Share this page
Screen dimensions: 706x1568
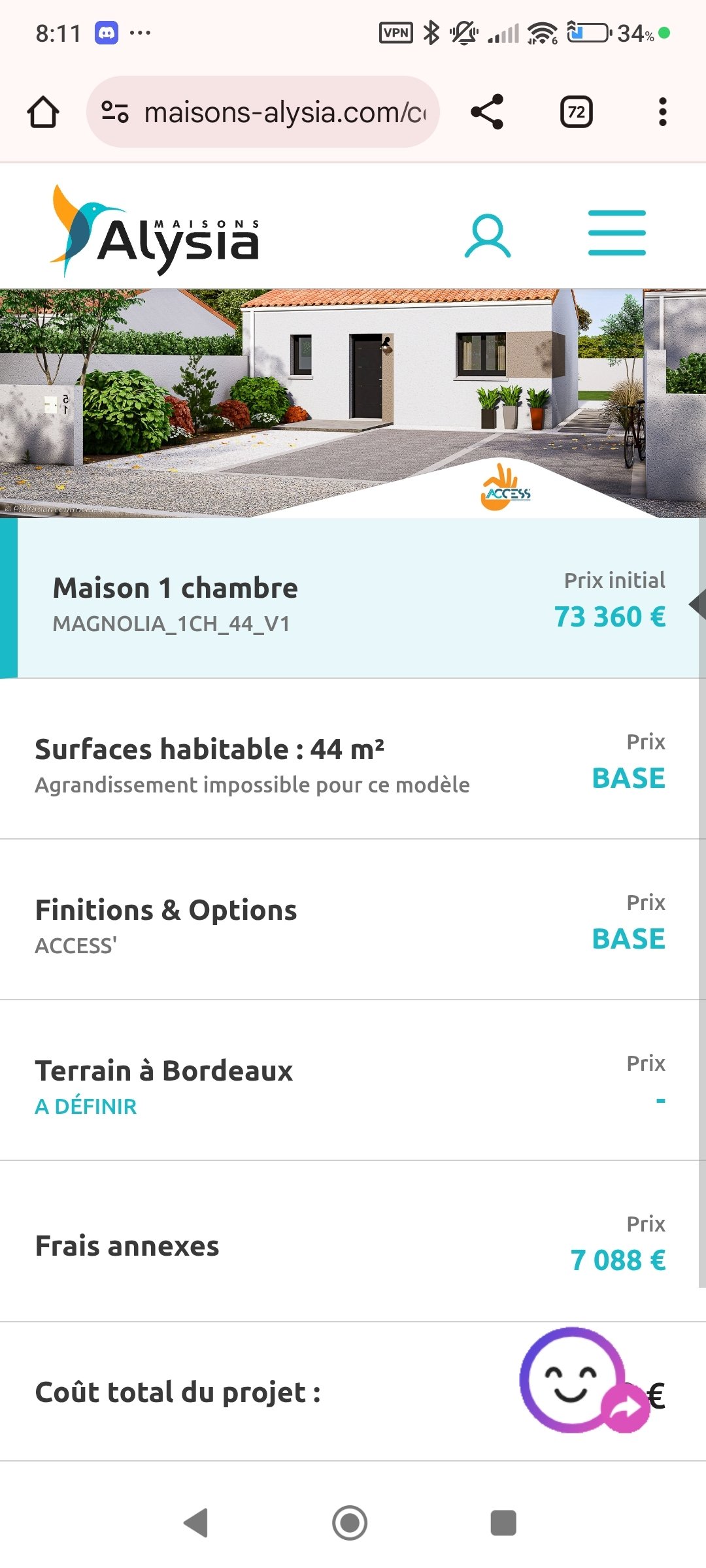487,112
